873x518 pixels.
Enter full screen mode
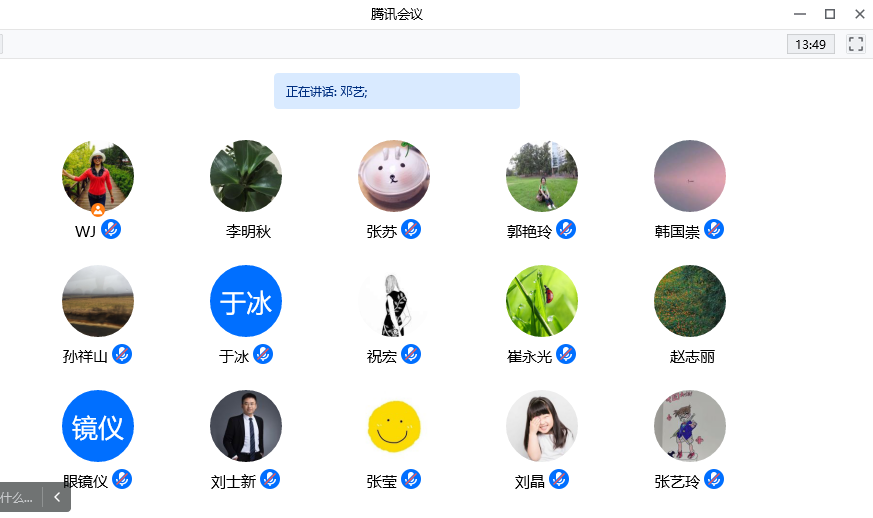pos(855,44)
